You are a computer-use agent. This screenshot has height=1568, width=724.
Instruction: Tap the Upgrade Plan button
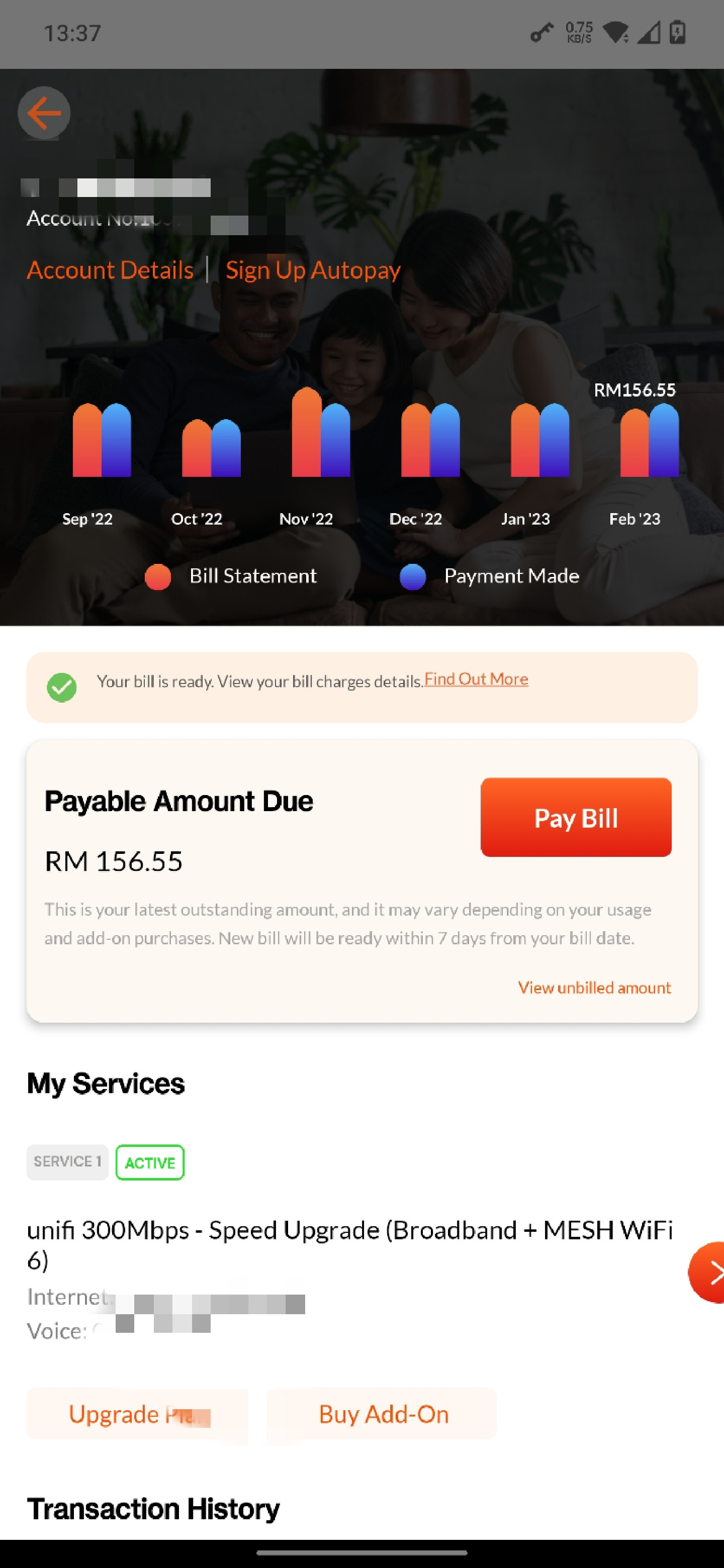point(138,1413)
